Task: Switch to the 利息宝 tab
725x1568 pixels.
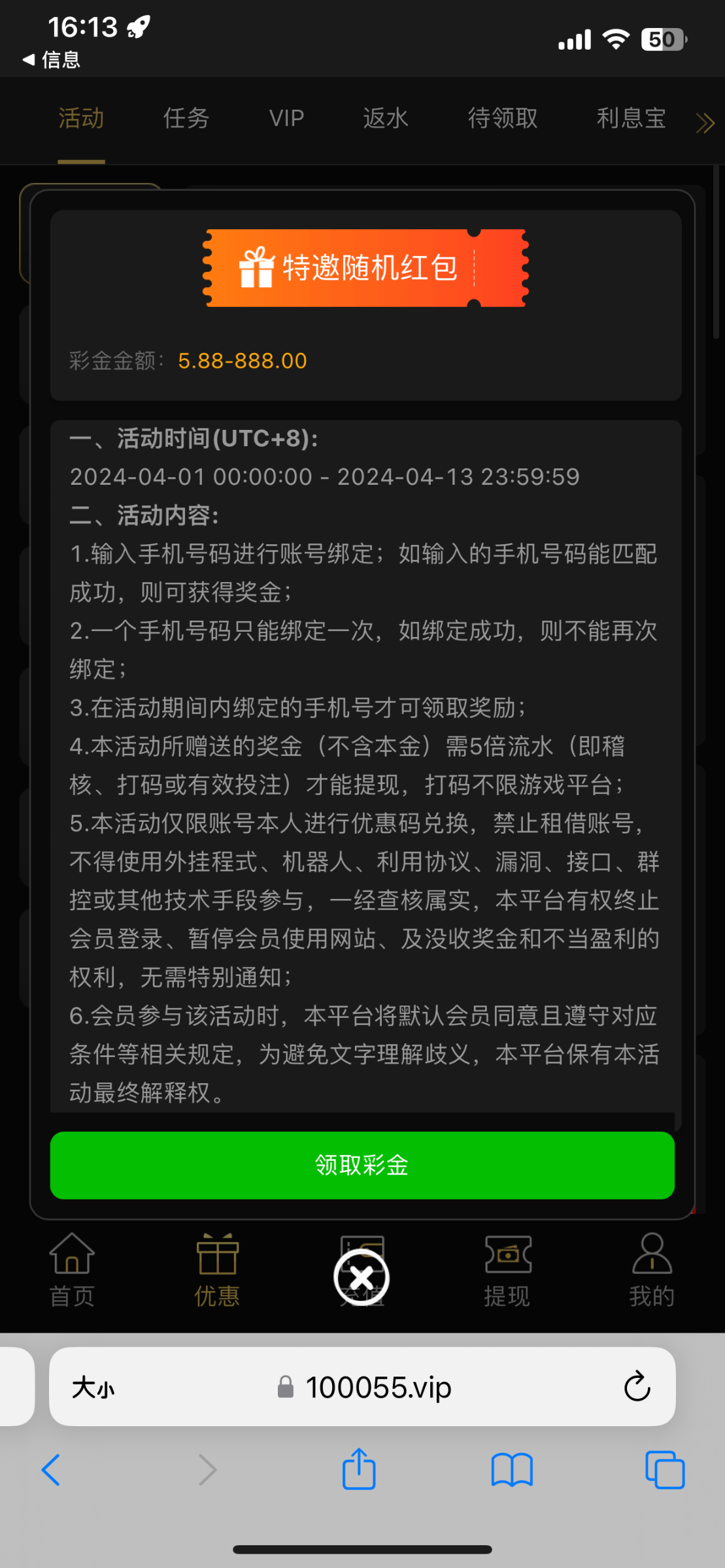Action: [631, 118]
